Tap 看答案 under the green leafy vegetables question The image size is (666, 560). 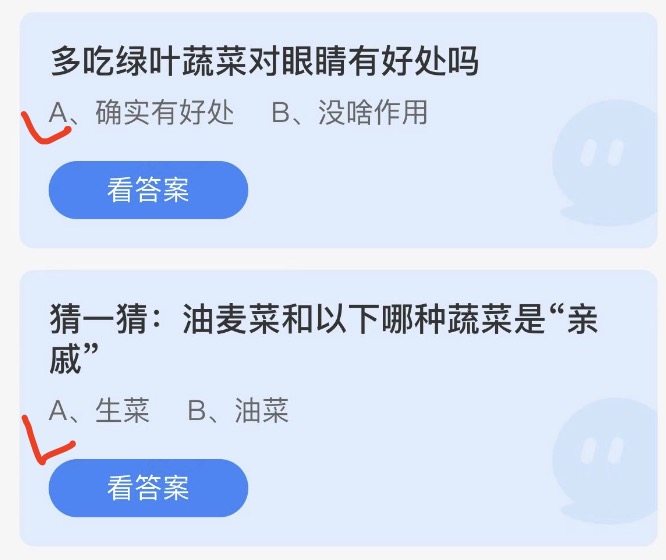pos(148,190)
